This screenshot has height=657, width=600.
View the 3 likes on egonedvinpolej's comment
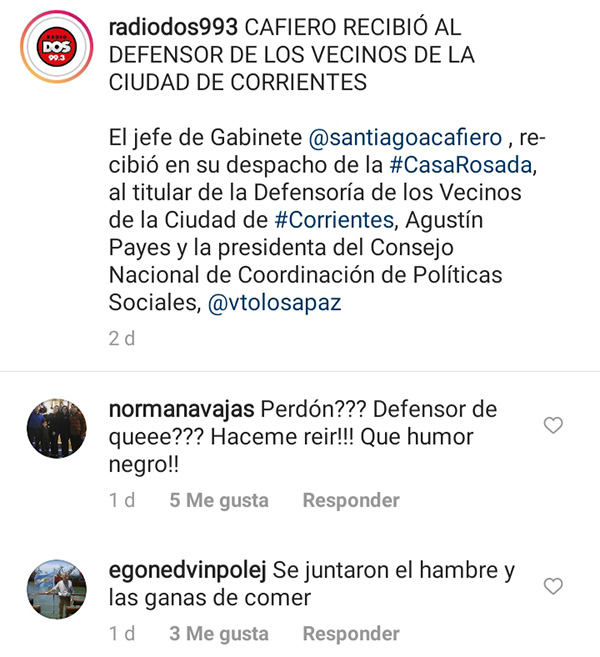(x=218, y=633)
